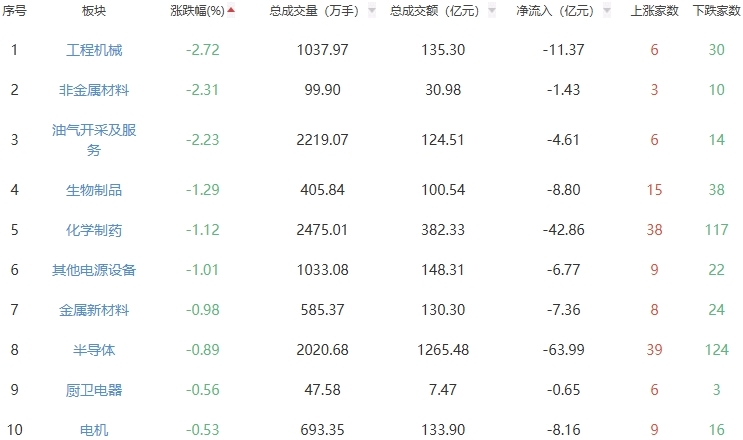Open the 其他电源设备 sector
Viewport: 743px width, 440px height.
click(94, 270)
